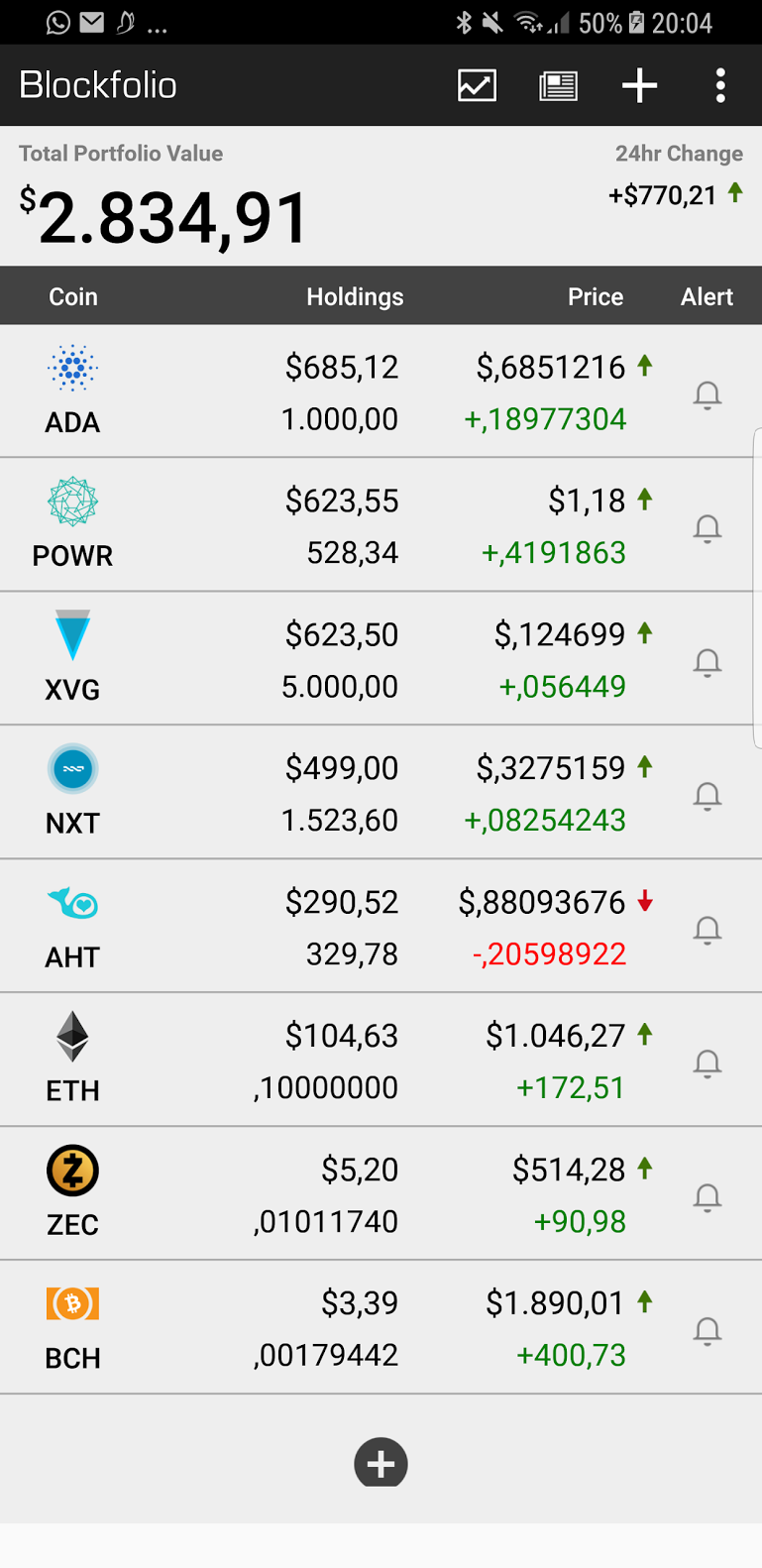Open the POWR coin row

381,525
